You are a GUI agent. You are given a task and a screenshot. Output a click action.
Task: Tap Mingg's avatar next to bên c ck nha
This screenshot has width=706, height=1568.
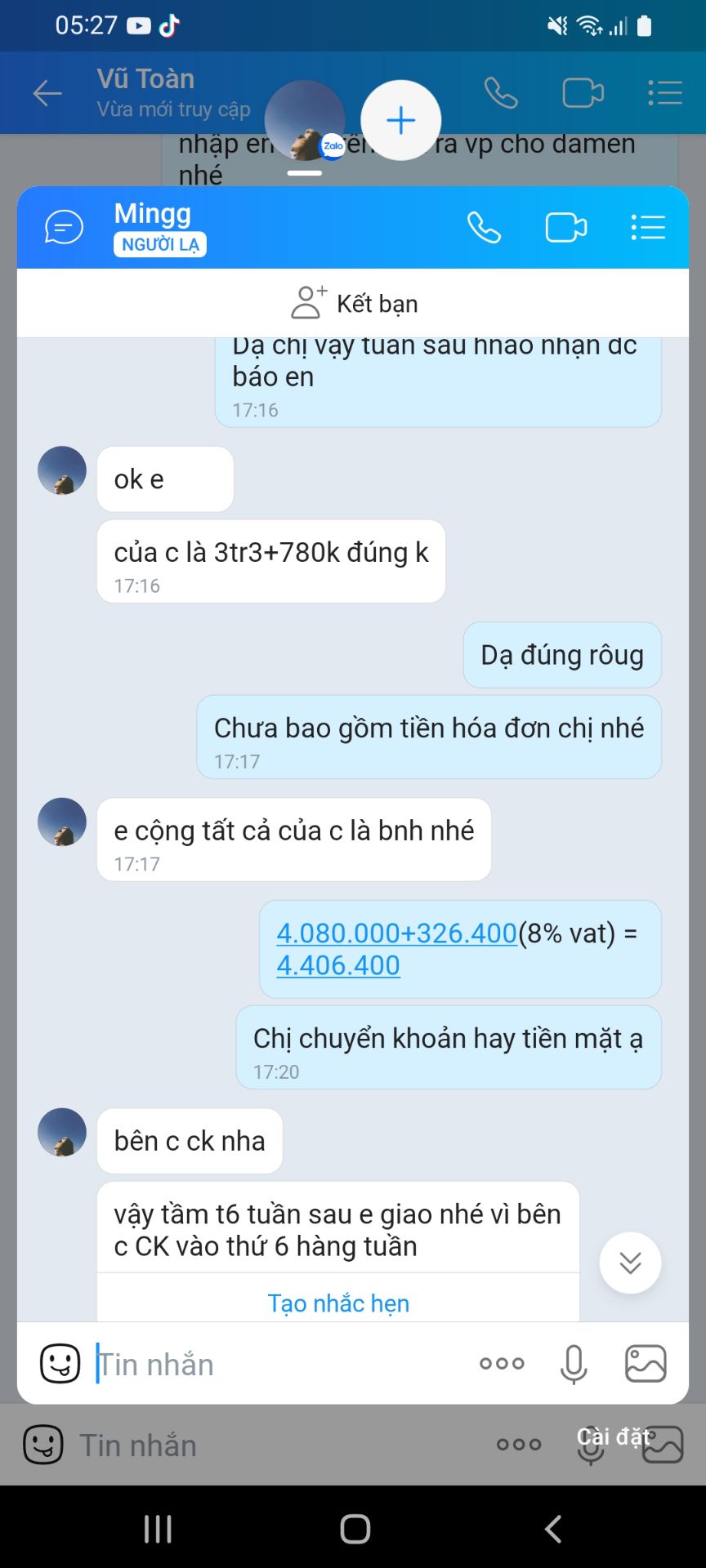[x=60, y=1132]
